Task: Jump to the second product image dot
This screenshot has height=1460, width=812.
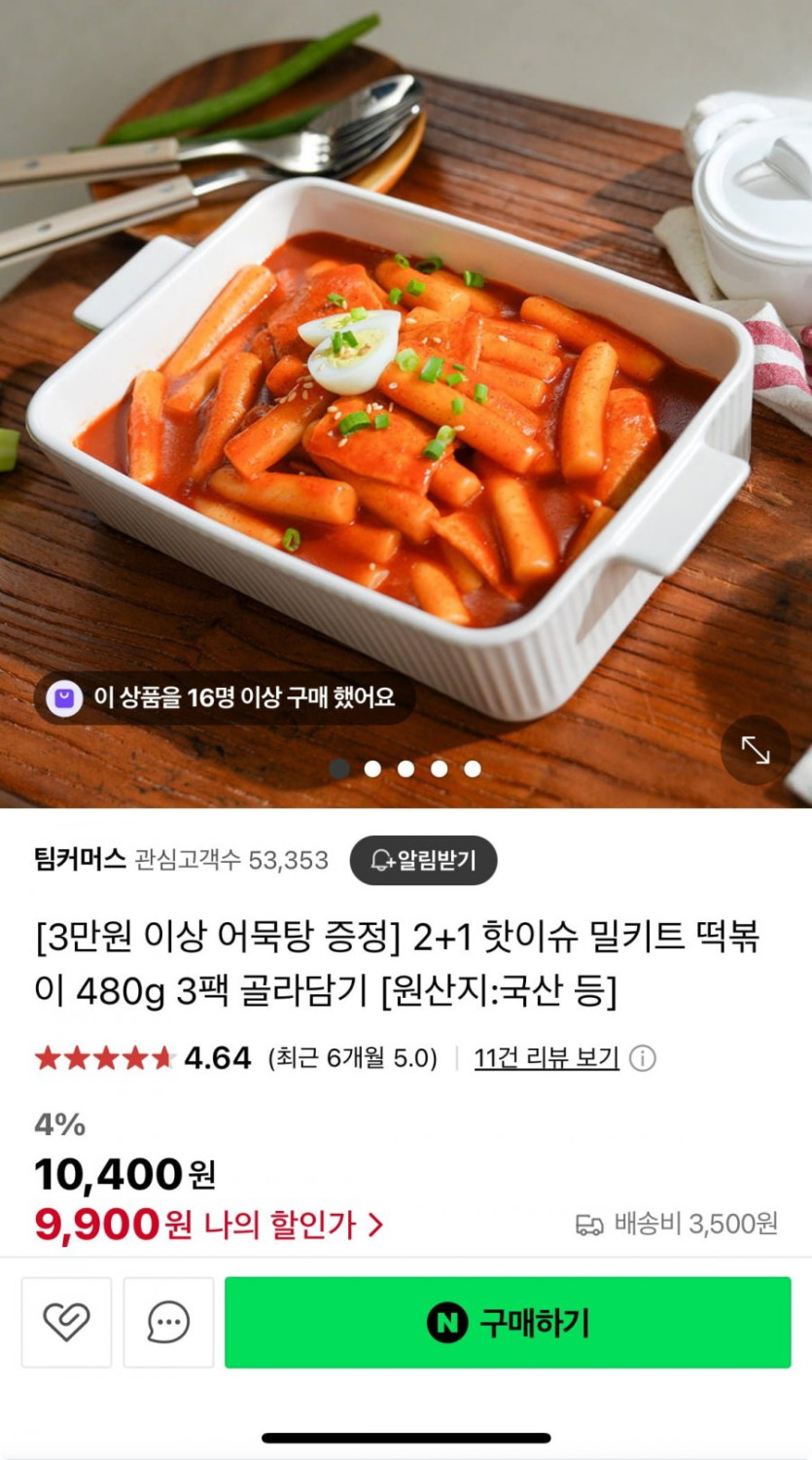Action: coord(372,768)
